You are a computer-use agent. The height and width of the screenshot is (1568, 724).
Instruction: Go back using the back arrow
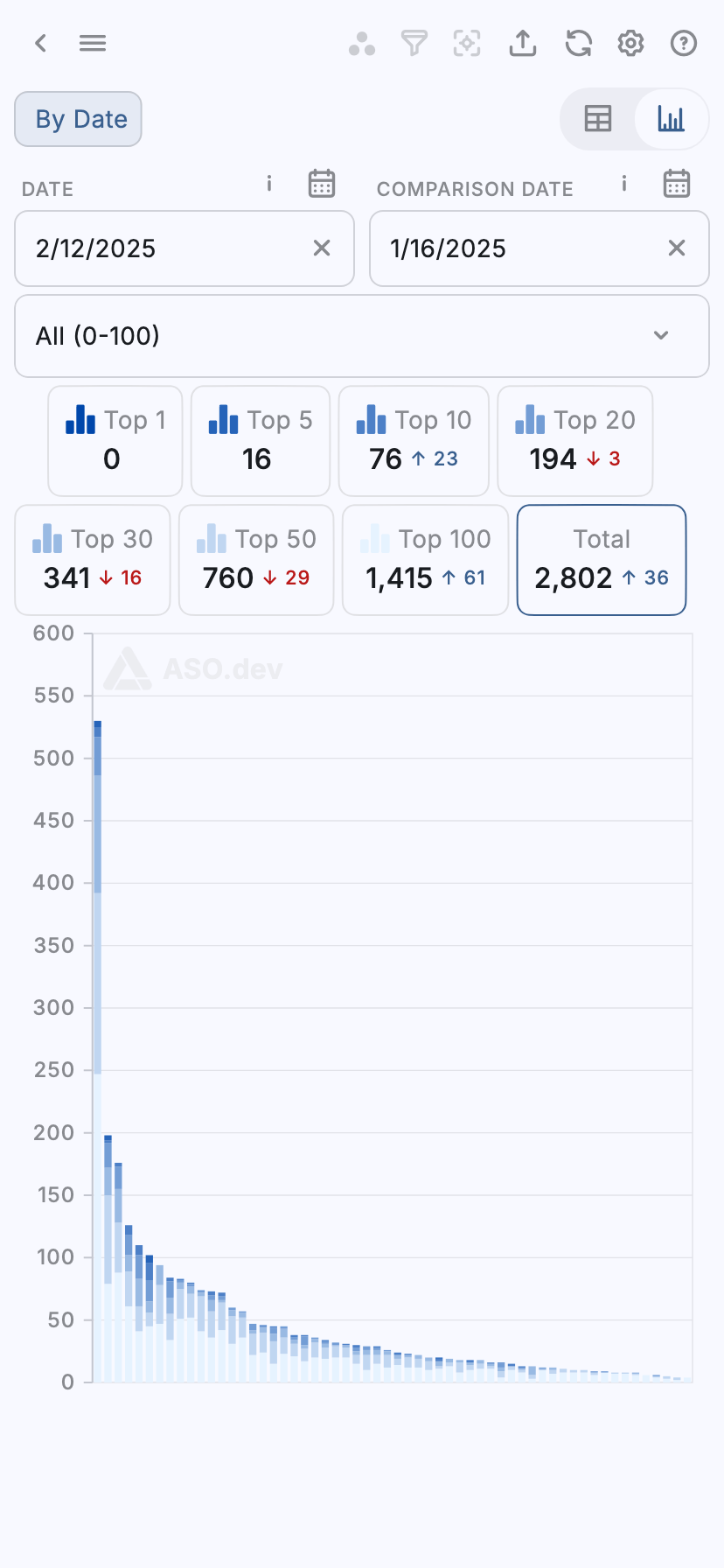pyautogui.click(x=40, y=43)
